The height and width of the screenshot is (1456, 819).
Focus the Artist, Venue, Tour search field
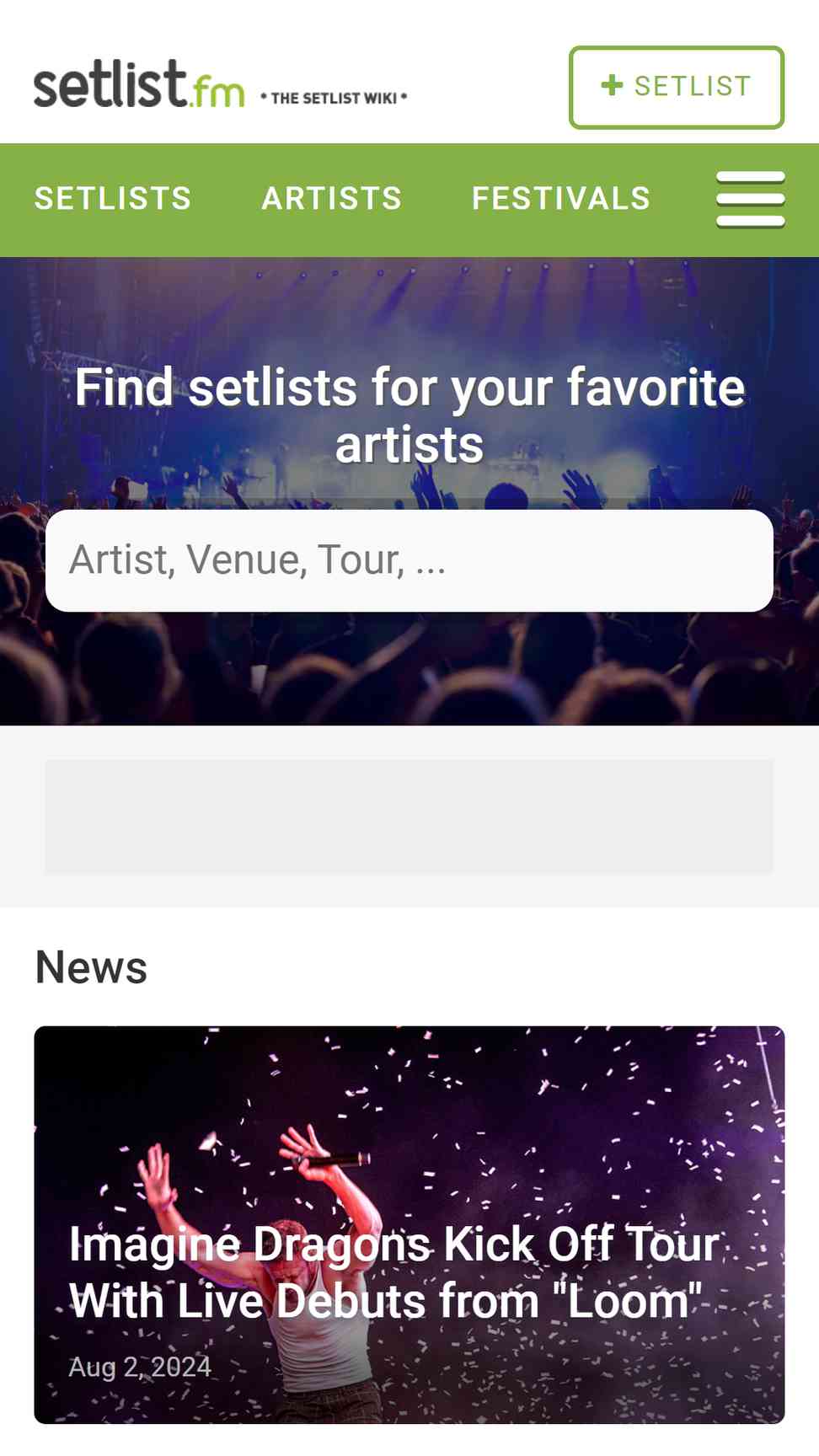(409, 560)
